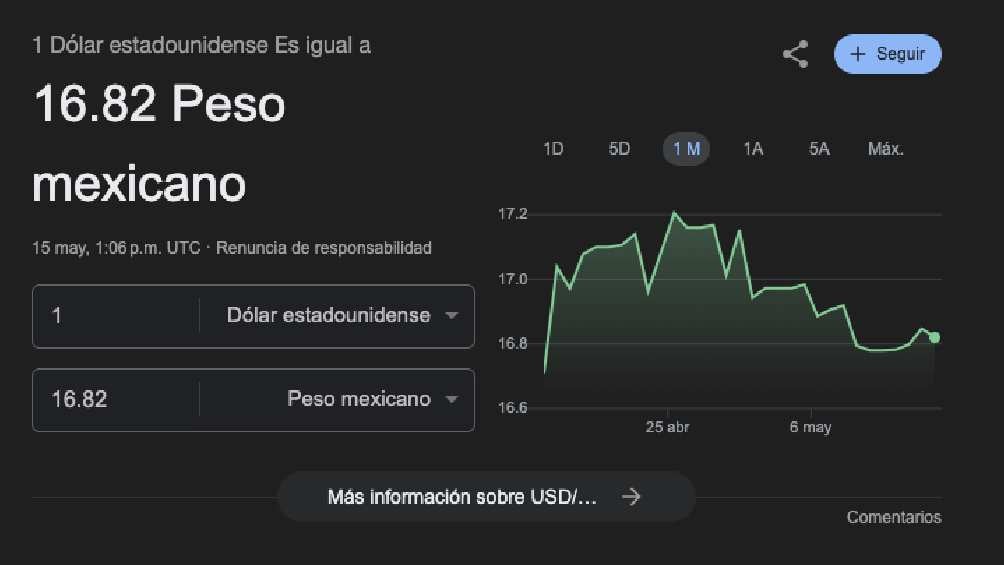
Task: Open the Dólar estadounidense currency dropdown
Action: (340, 316)
